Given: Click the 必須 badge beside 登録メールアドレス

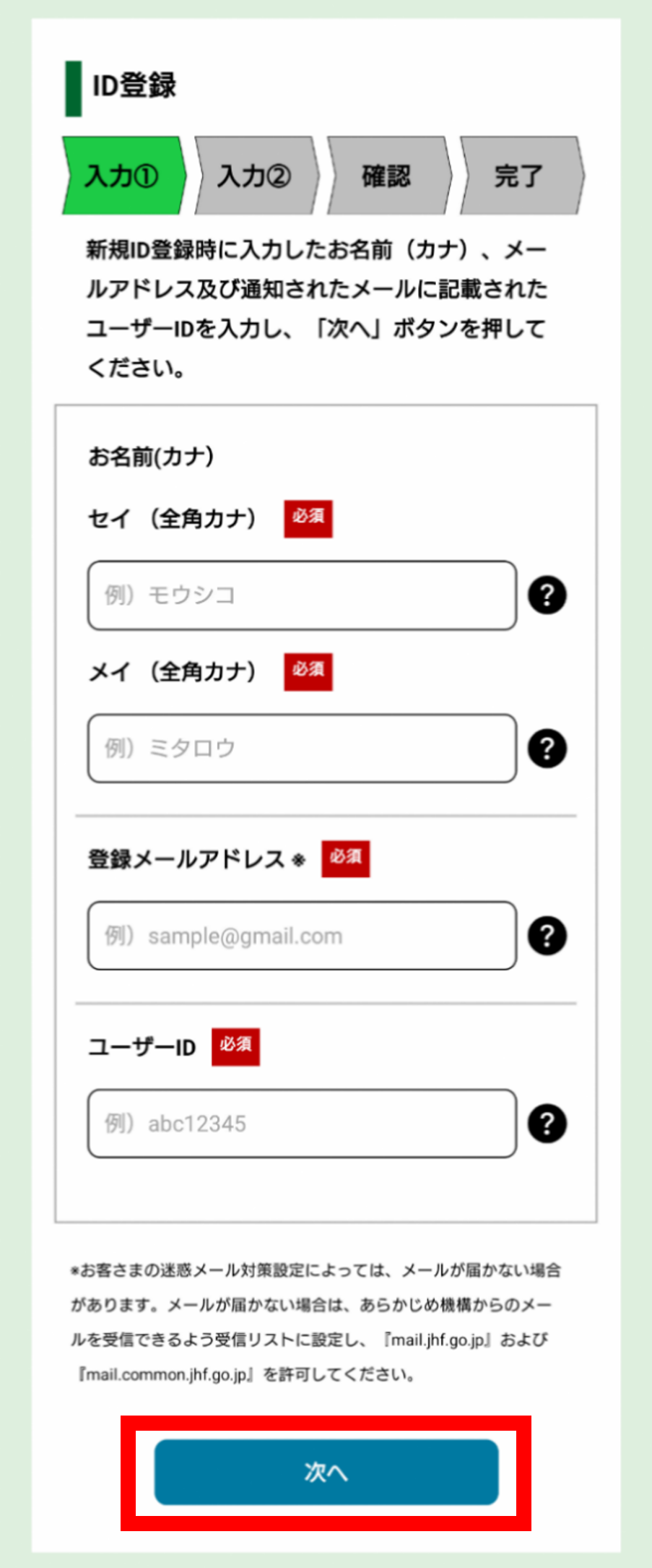Looking at the screenshot, I should pos(345,858).
